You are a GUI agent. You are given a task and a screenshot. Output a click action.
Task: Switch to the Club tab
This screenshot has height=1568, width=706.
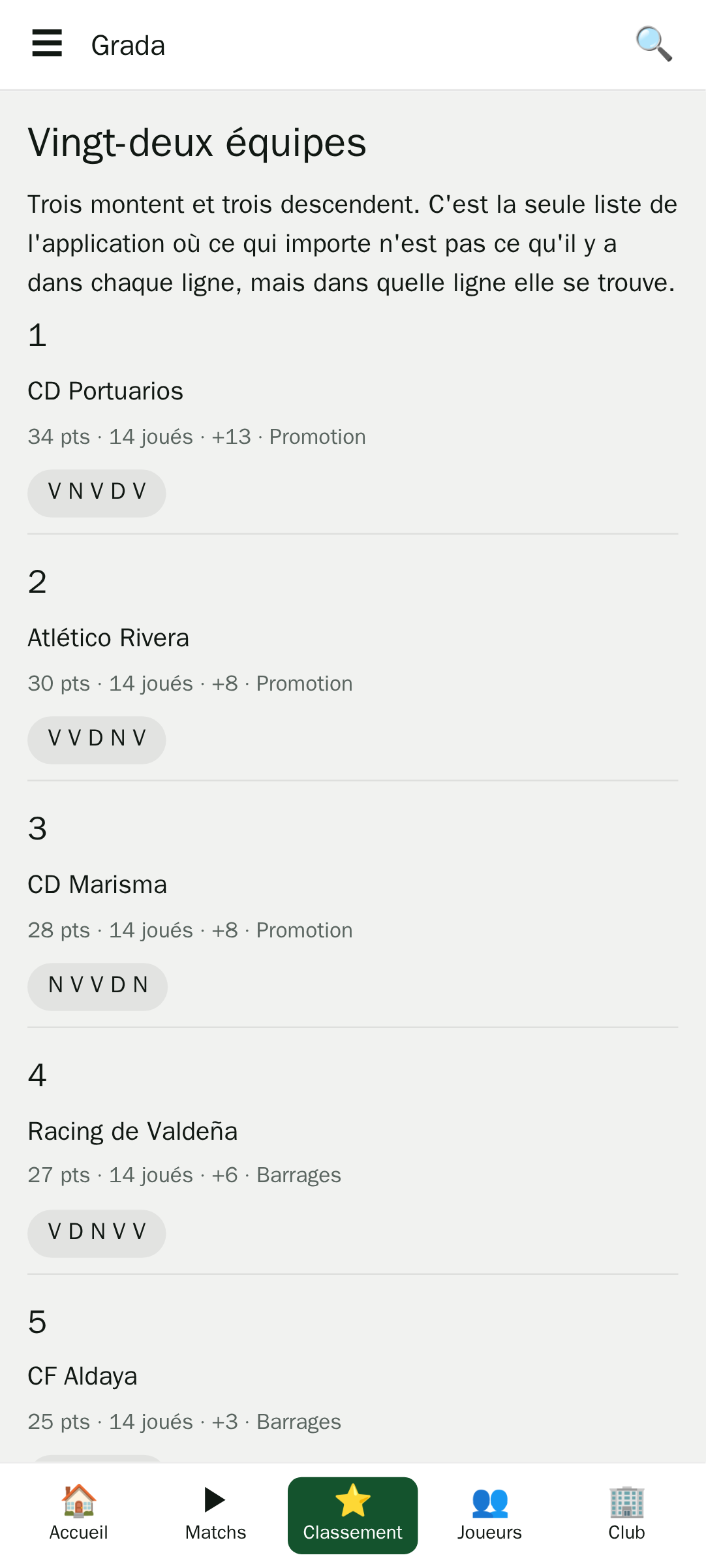coord(627,1514)
